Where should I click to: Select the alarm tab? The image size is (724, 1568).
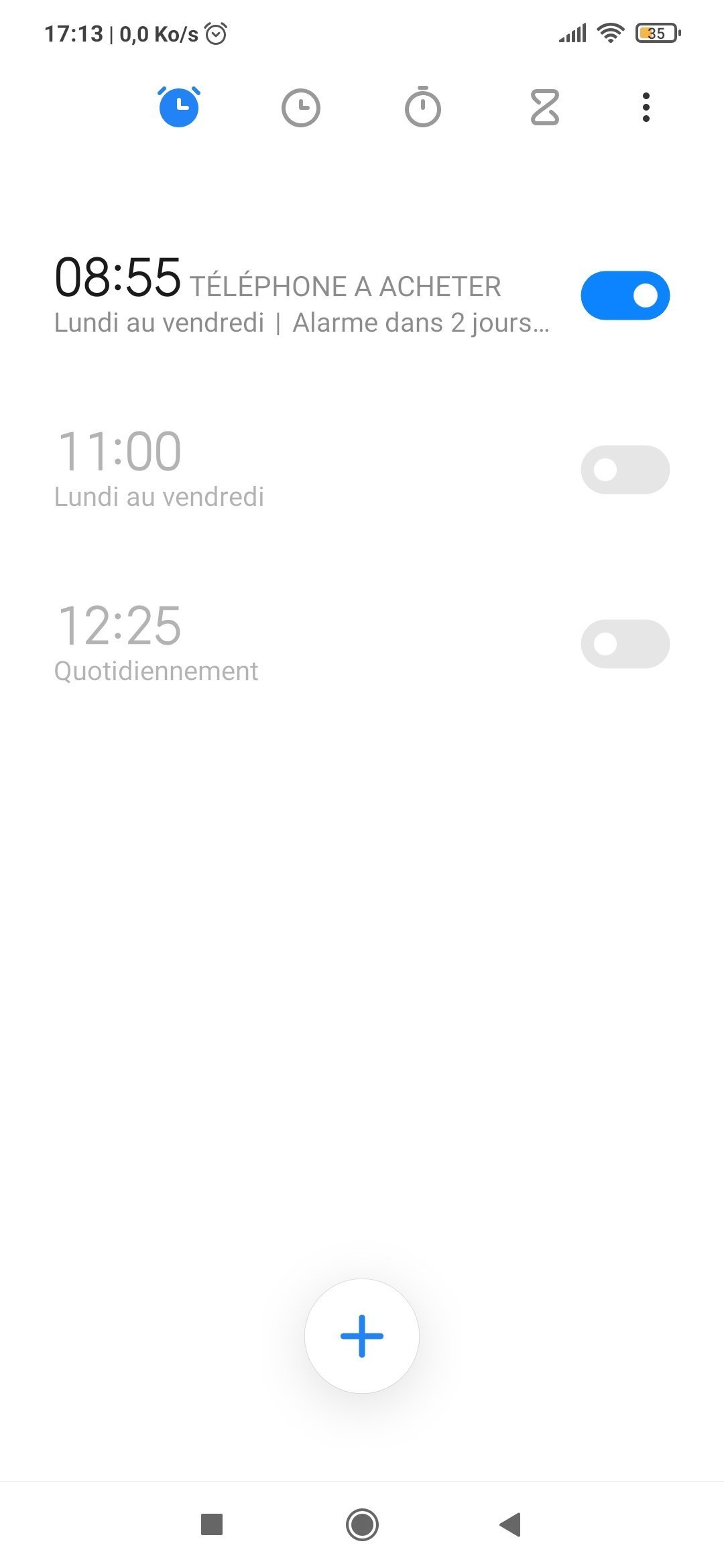(x=179, y=107)
